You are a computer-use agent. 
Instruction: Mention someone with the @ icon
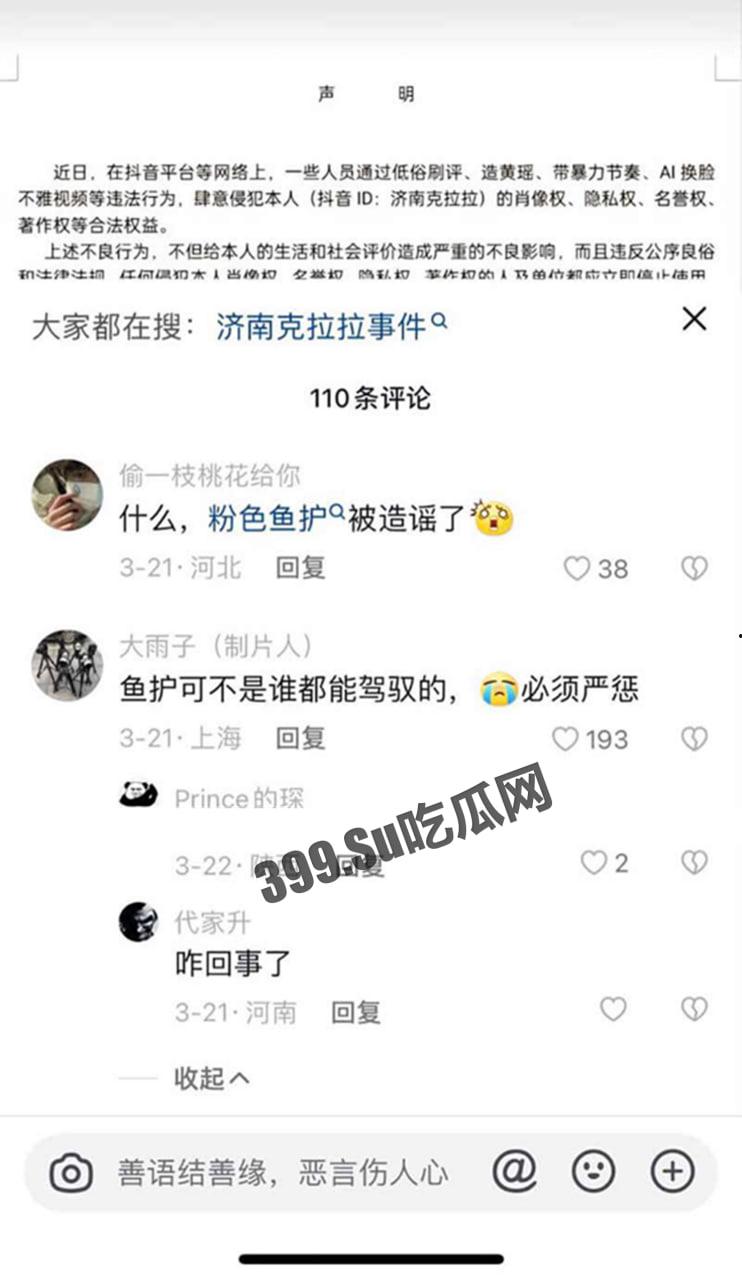[514, 1171]
